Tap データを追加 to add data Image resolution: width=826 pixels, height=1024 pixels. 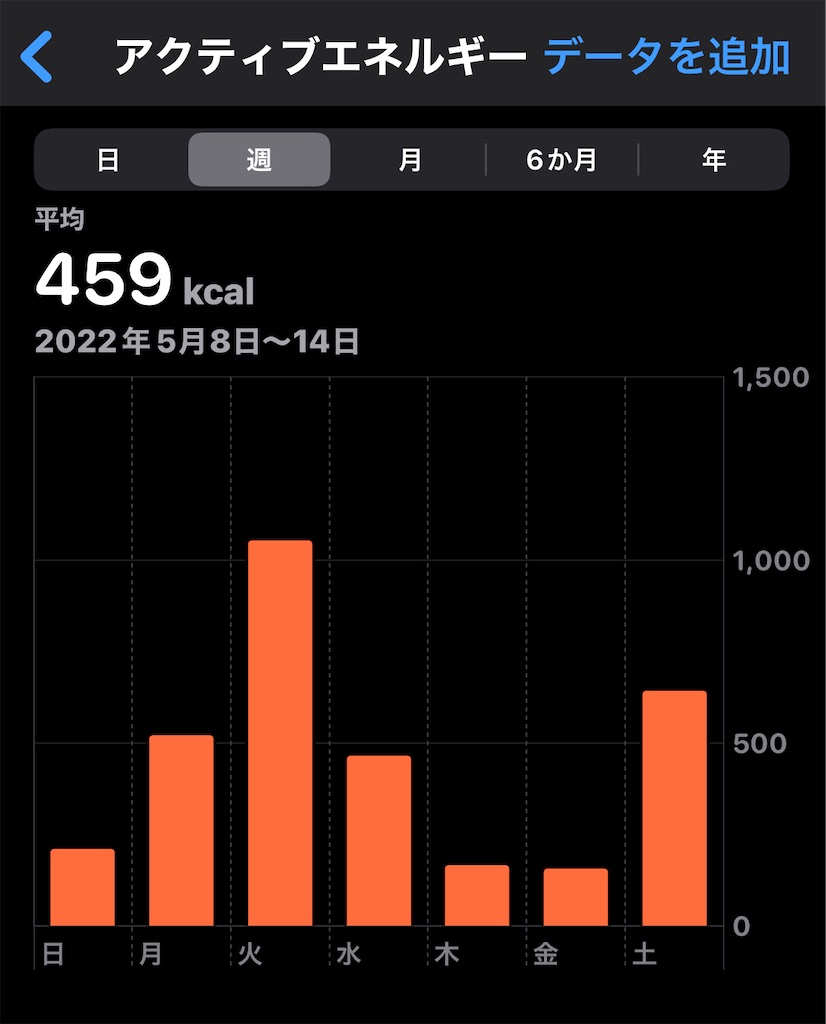(x=667, y=57)
